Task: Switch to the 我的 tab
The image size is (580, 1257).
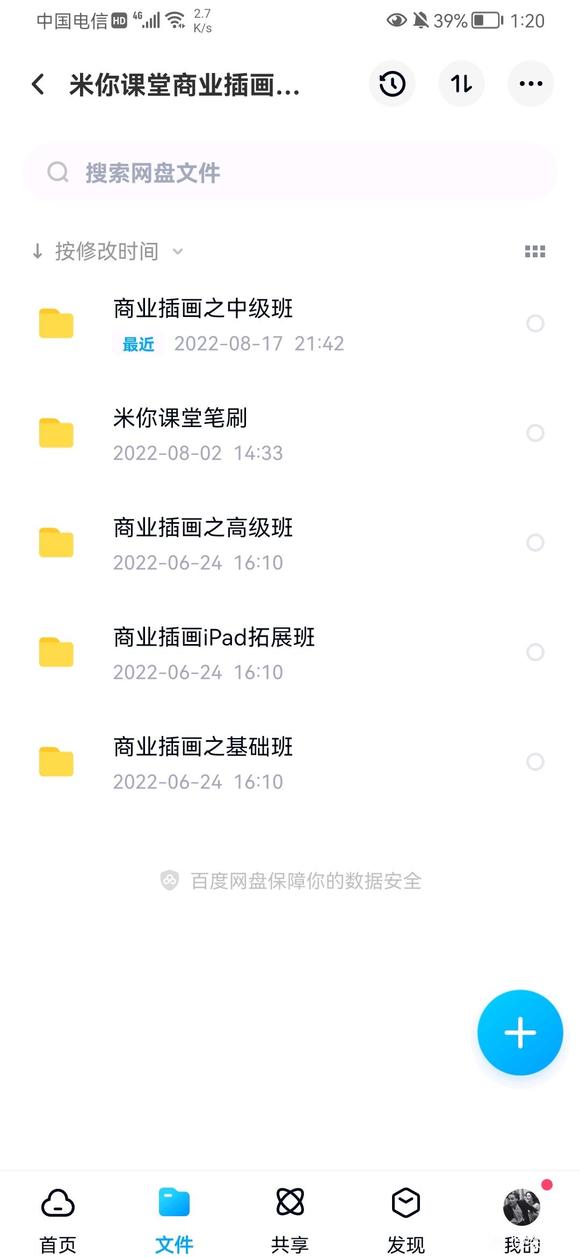Action: 522,1220
